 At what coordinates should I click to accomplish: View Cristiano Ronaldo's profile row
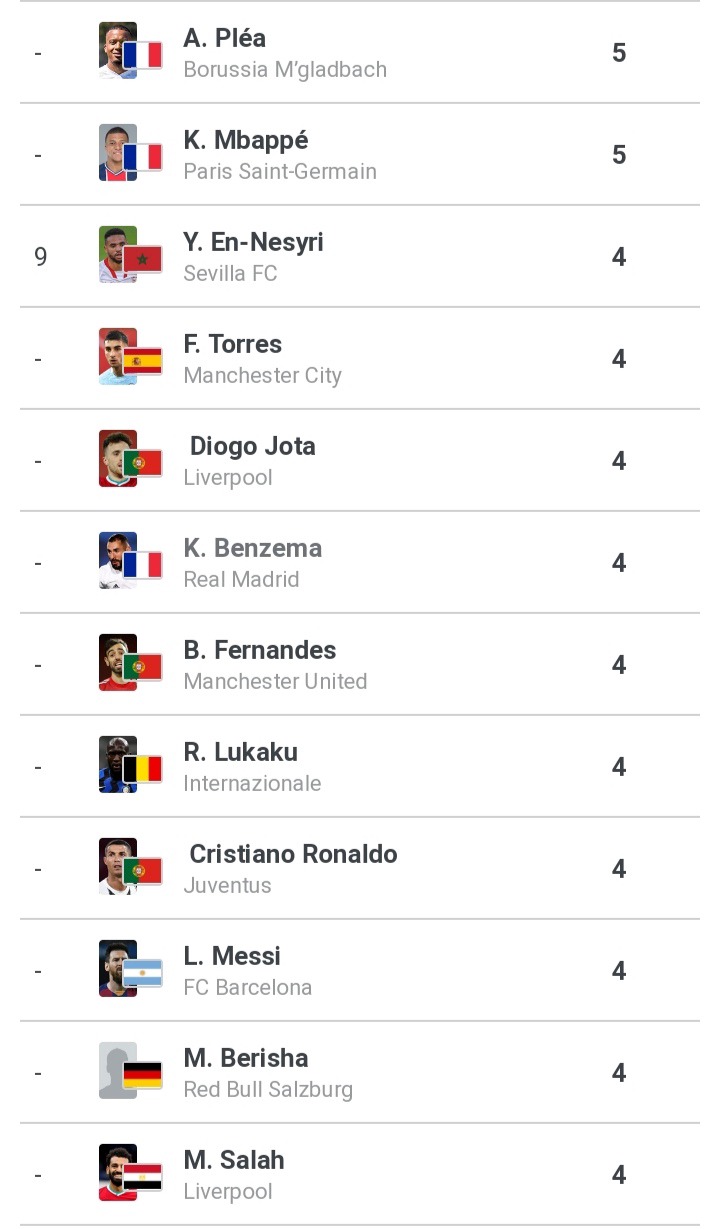coord(360,868)
